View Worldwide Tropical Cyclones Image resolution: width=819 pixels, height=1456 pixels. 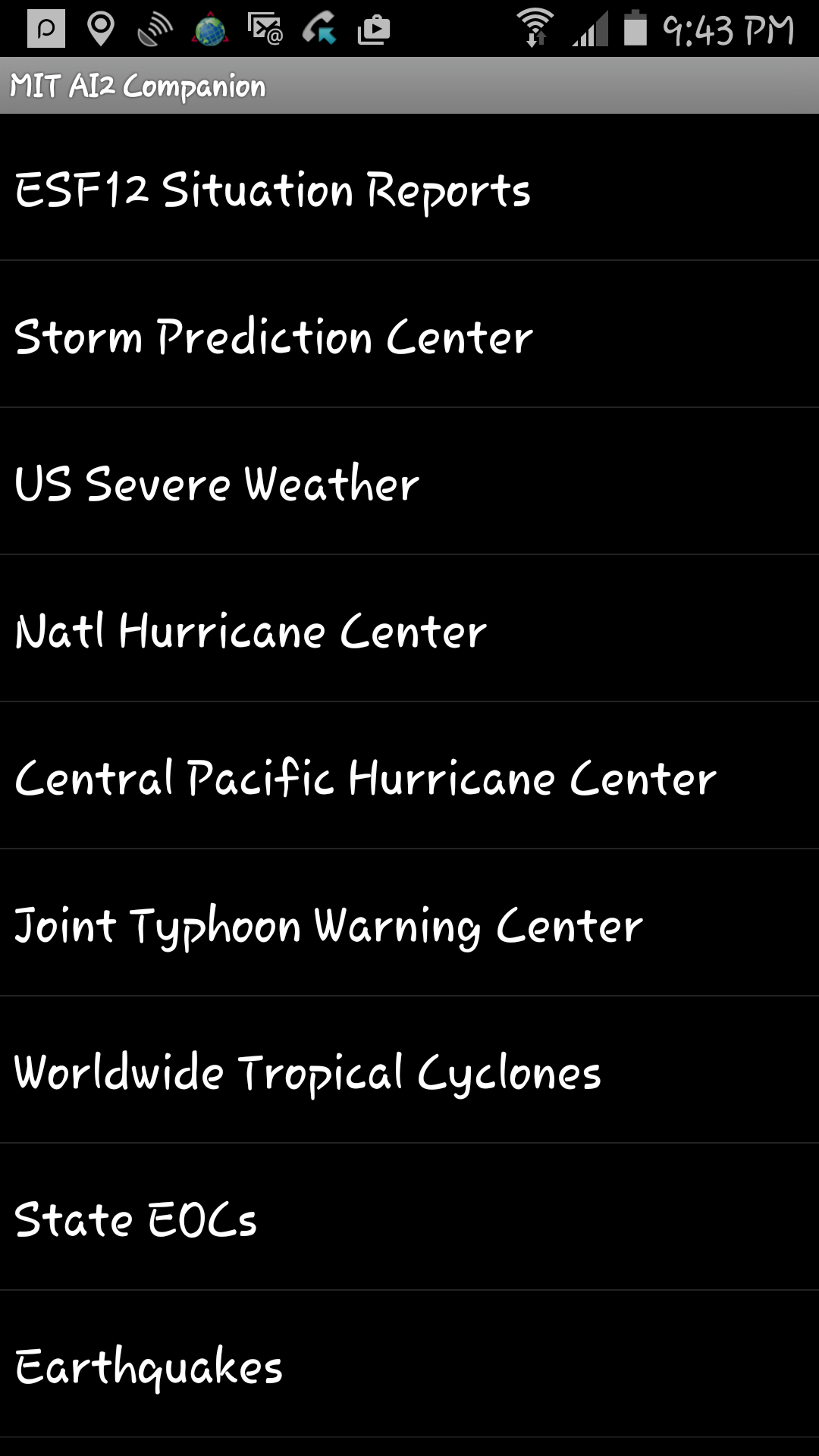pyautogui.click(x=307, y=1072)
